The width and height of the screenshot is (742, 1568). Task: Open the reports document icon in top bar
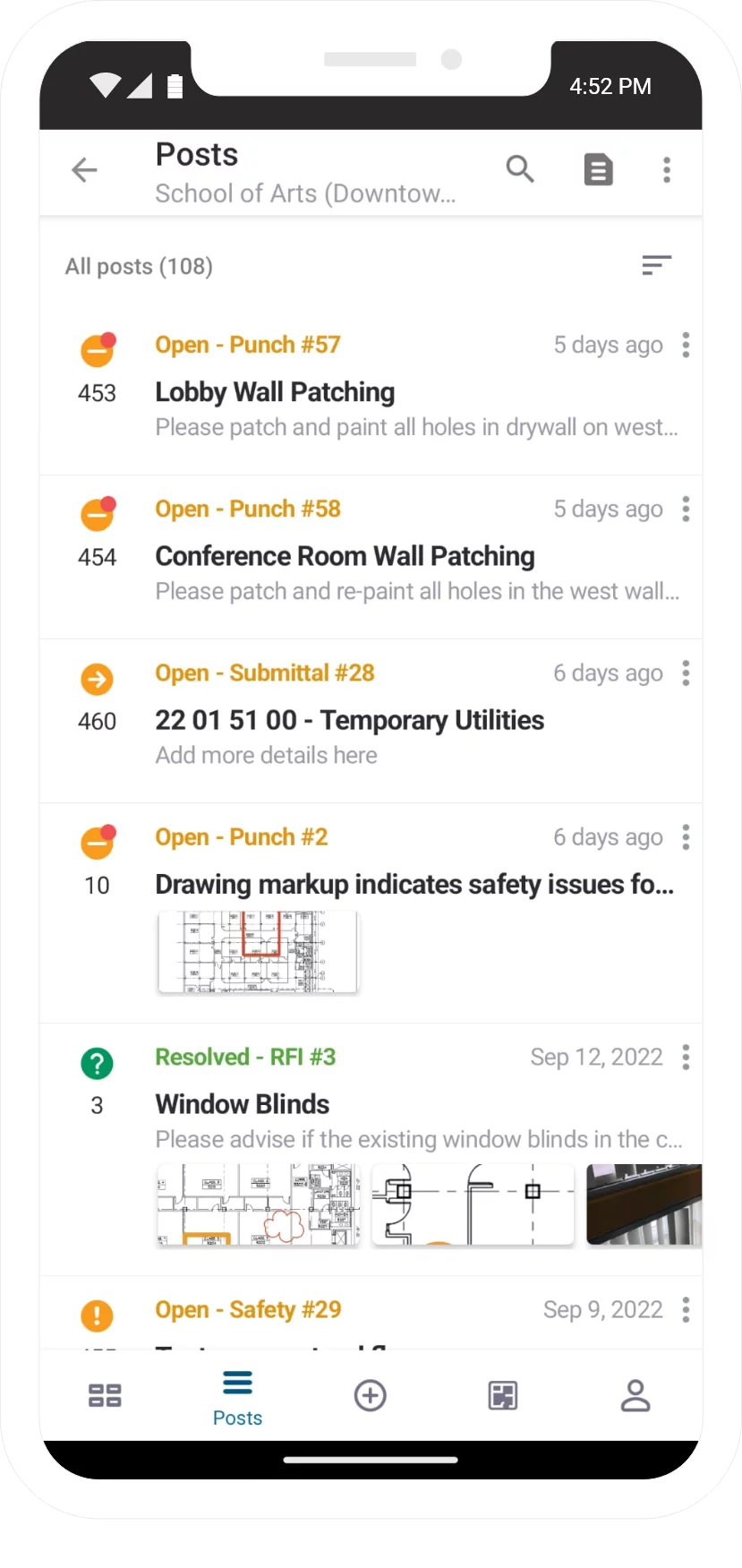coord(598,169)
